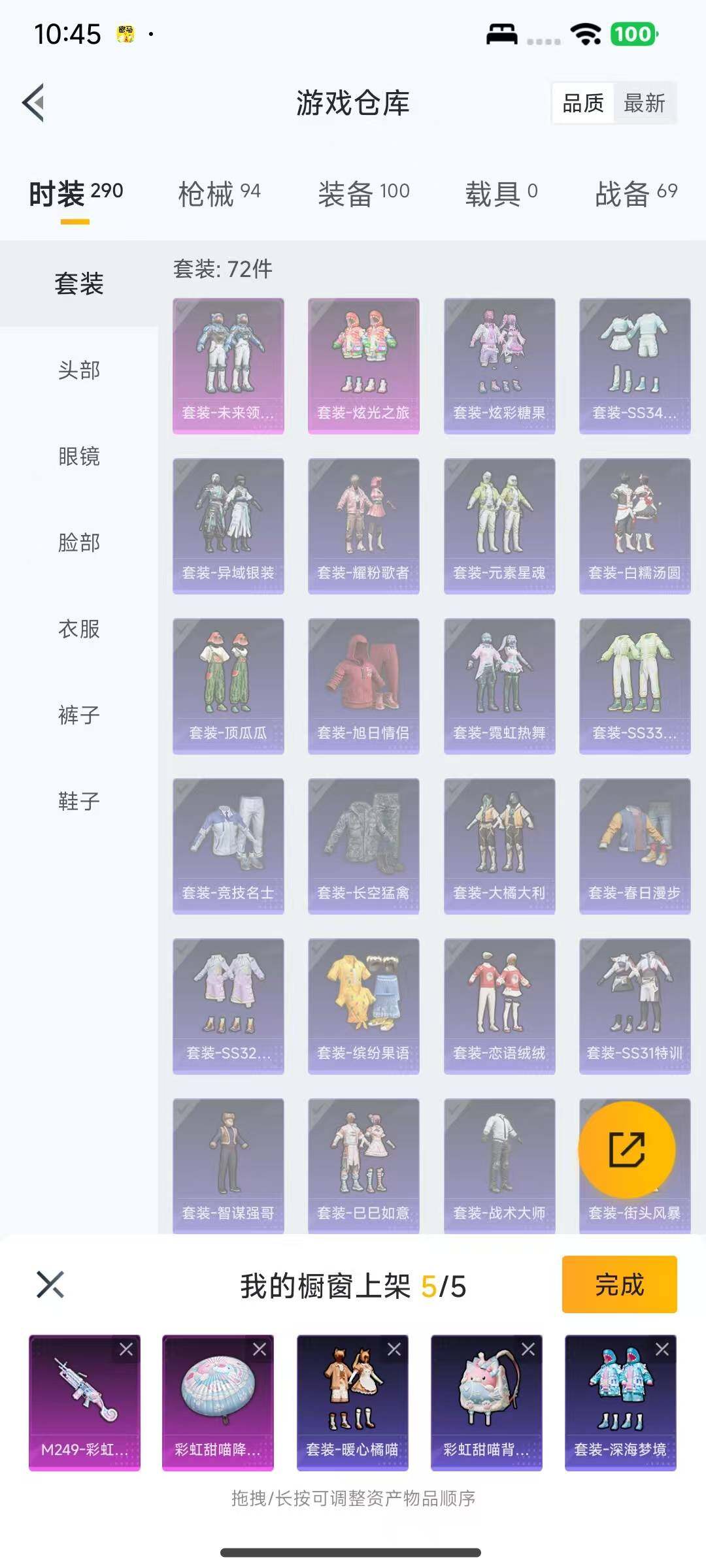This screenshot has width=706, height=1568.
Task: Sort items by 最新
Action: (644, 103)
